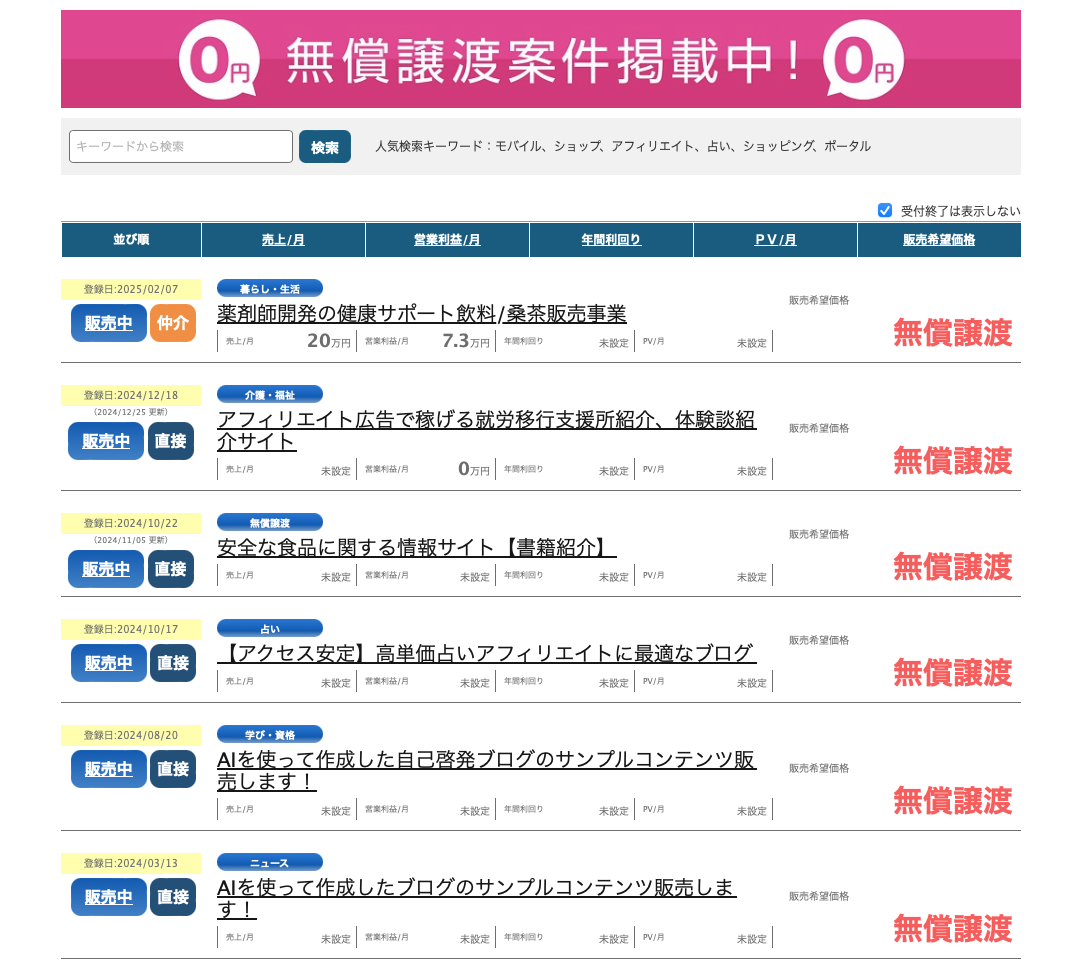
Task: Tap the 検索 search button
Action: 324,147
